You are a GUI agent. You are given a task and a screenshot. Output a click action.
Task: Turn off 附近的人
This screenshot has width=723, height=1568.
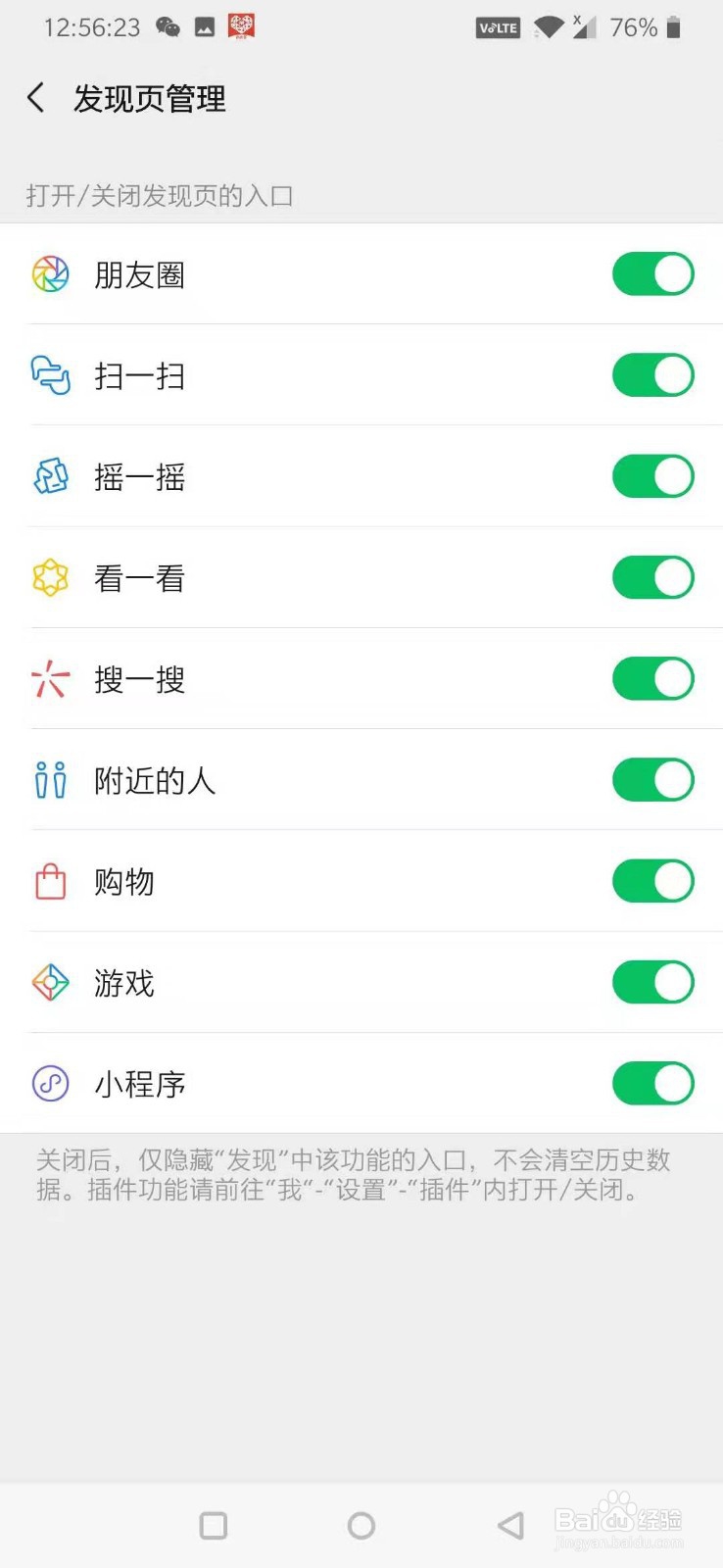(652, 780)
